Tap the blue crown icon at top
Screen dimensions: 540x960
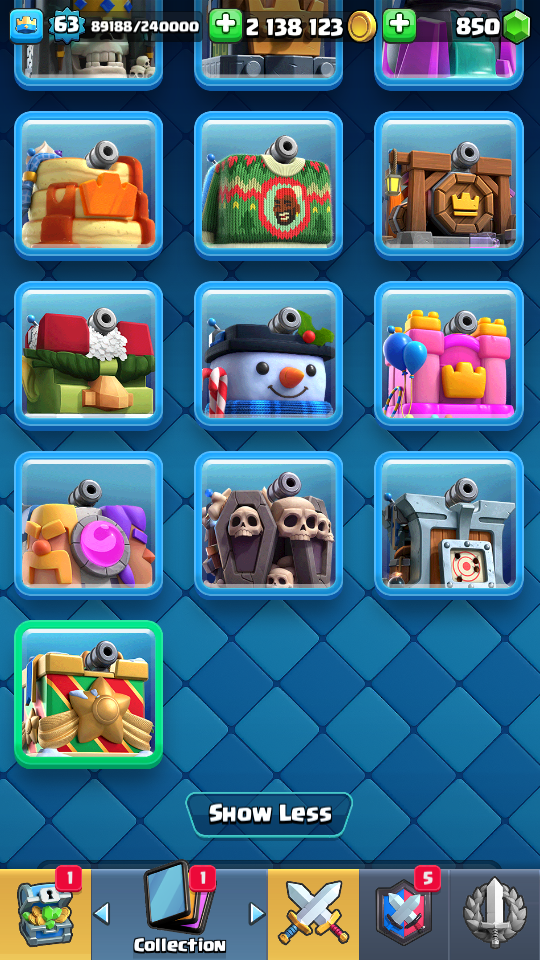point(26,26)
